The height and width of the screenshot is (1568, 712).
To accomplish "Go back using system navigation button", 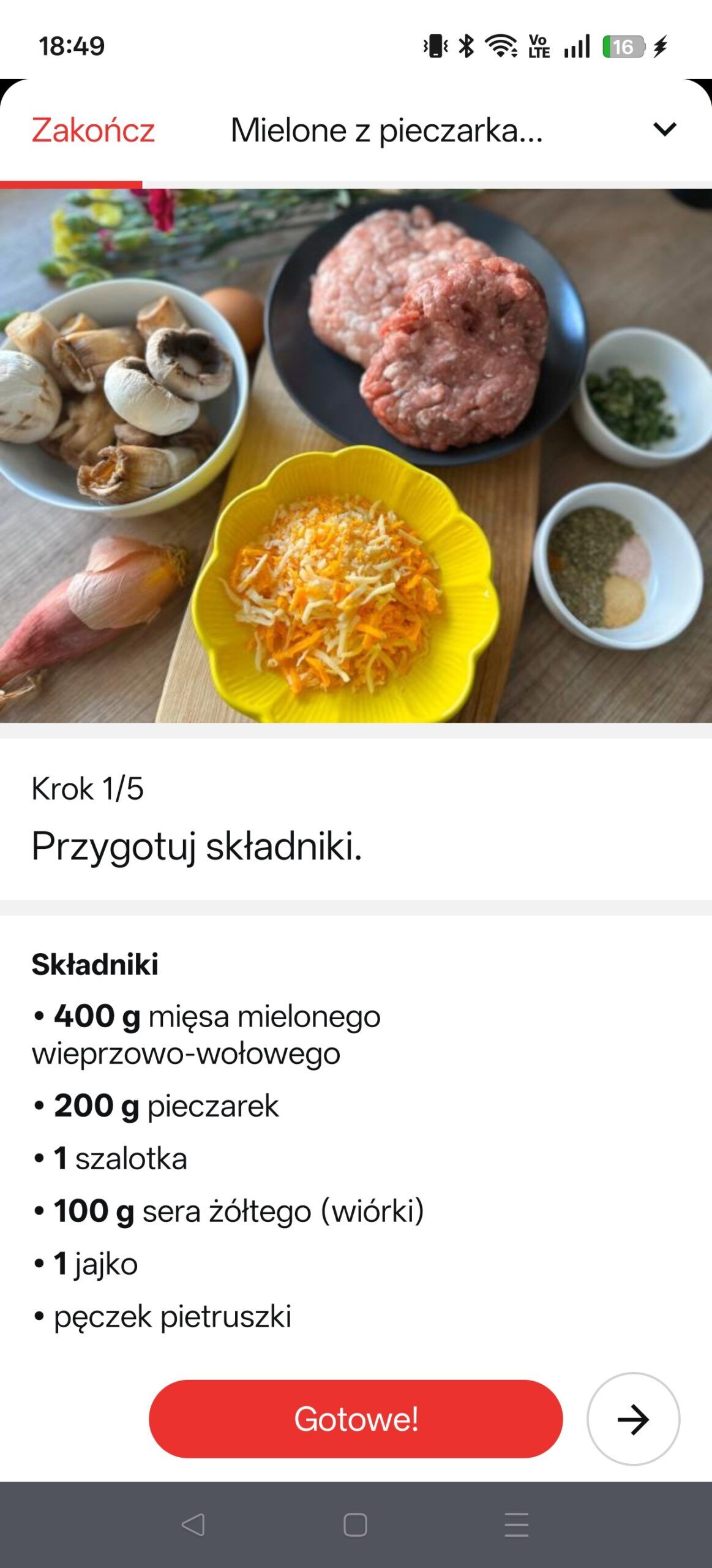I will click(x=193, y=1525).
